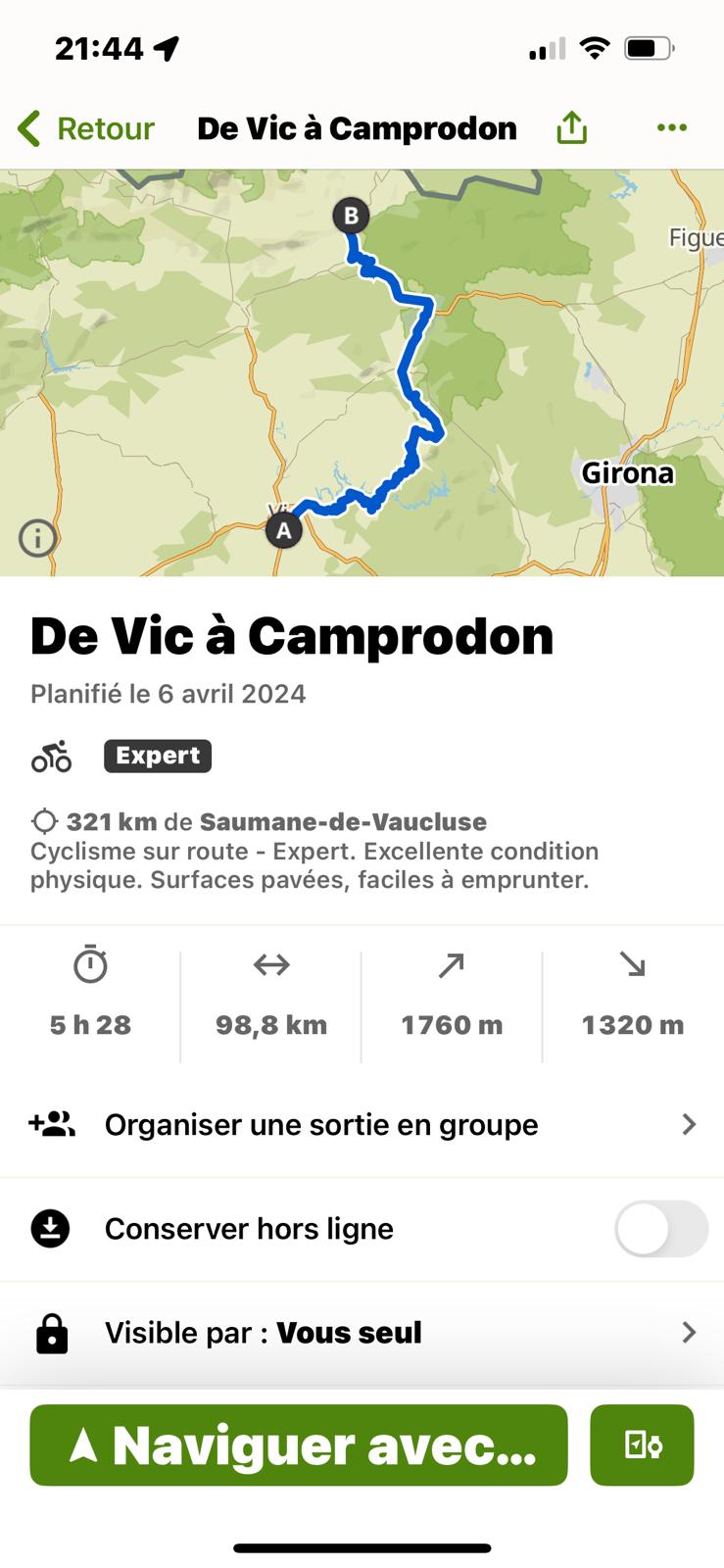Open Organiser une sortie en groupe
Viewport: 724px width, 1568px height.
[362, 1124]
